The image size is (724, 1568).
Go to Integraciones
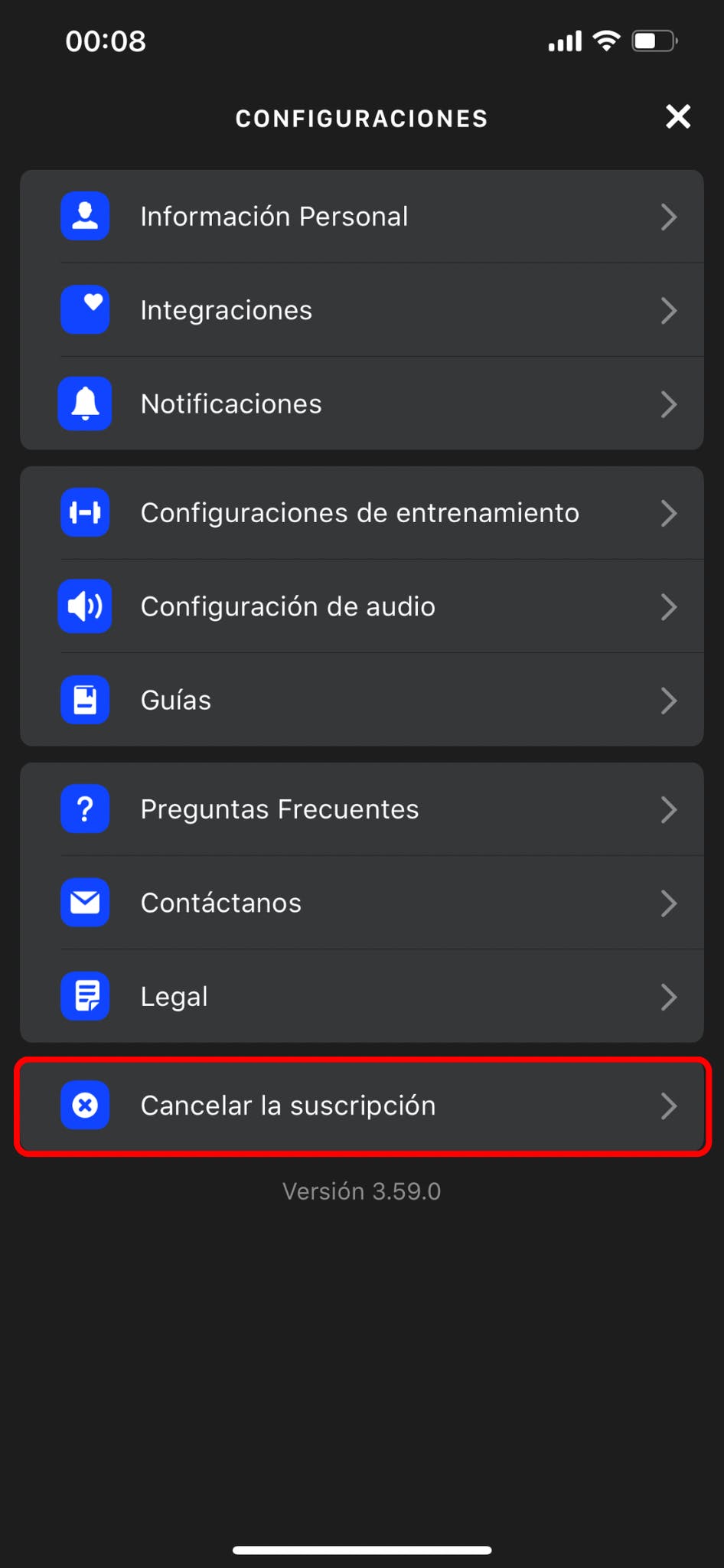click(x=361, y=310)
